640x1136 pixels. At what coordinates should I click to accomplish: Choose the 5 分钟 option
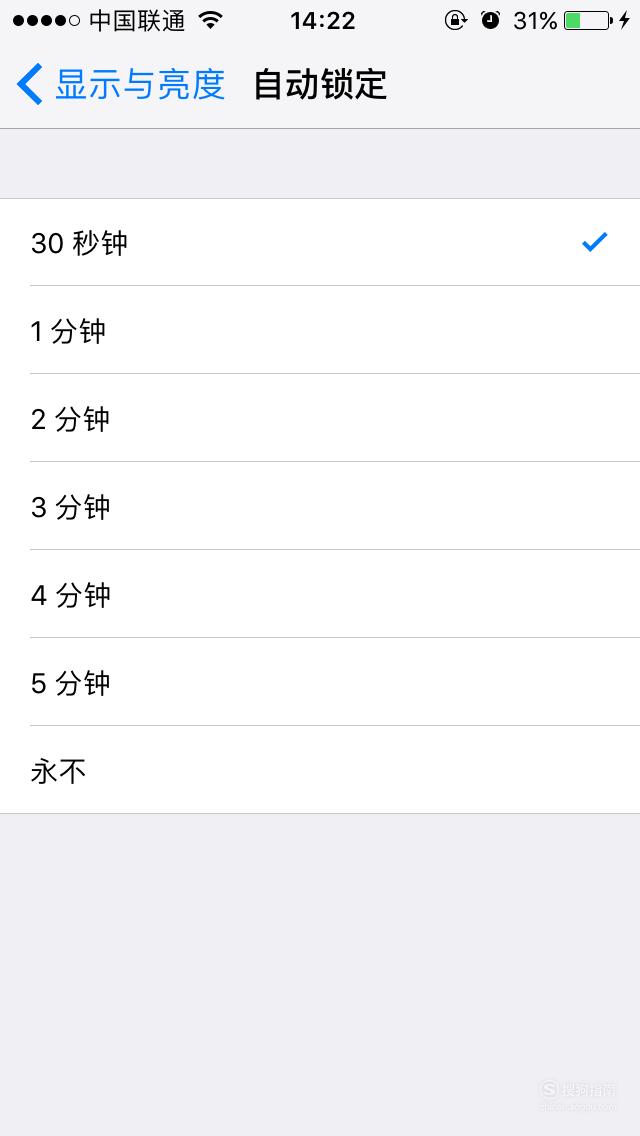coord(320,682)
